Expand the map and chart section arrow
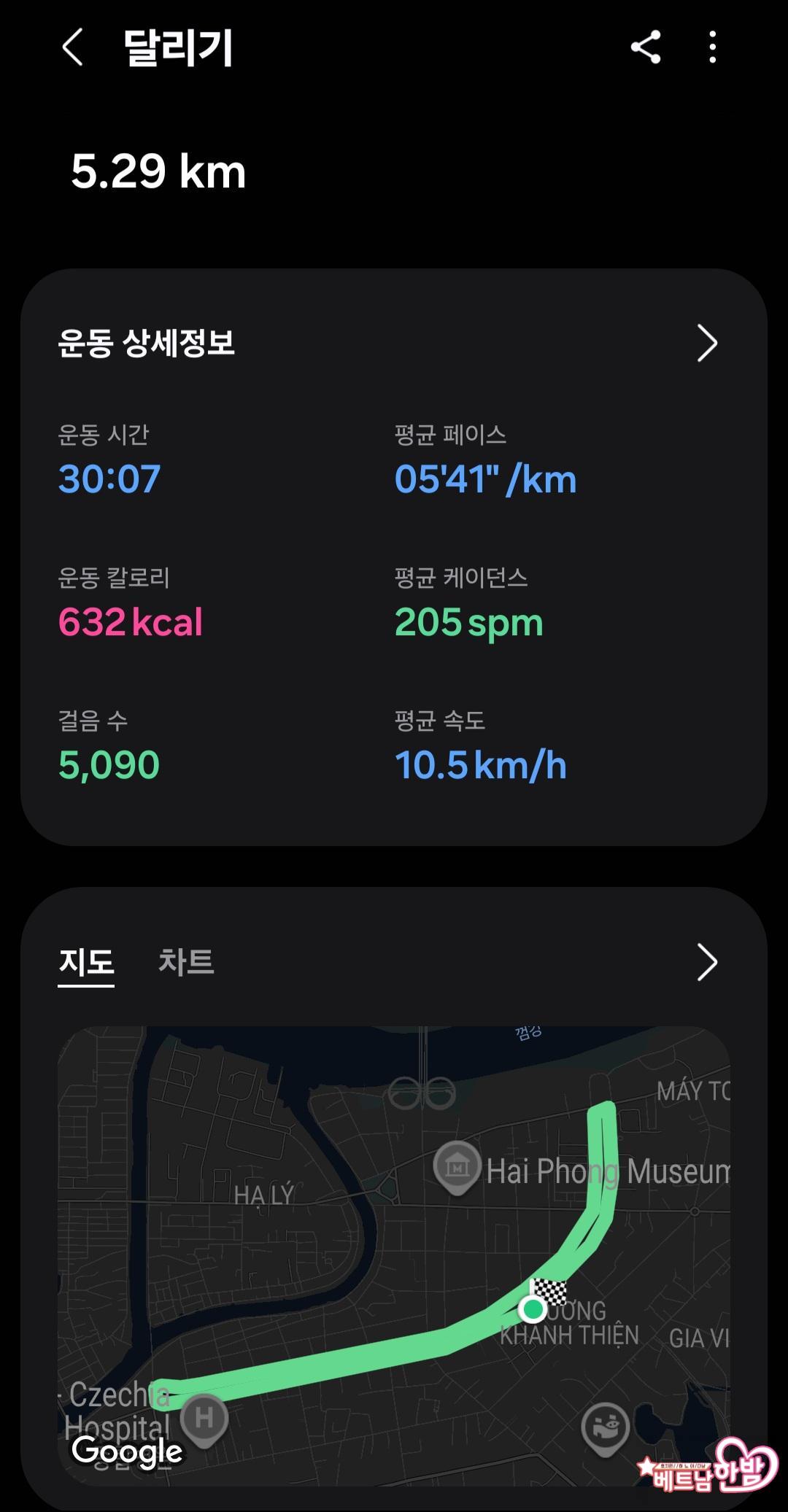The height and width of the screenshot is (1512, 788). (706, 963)
